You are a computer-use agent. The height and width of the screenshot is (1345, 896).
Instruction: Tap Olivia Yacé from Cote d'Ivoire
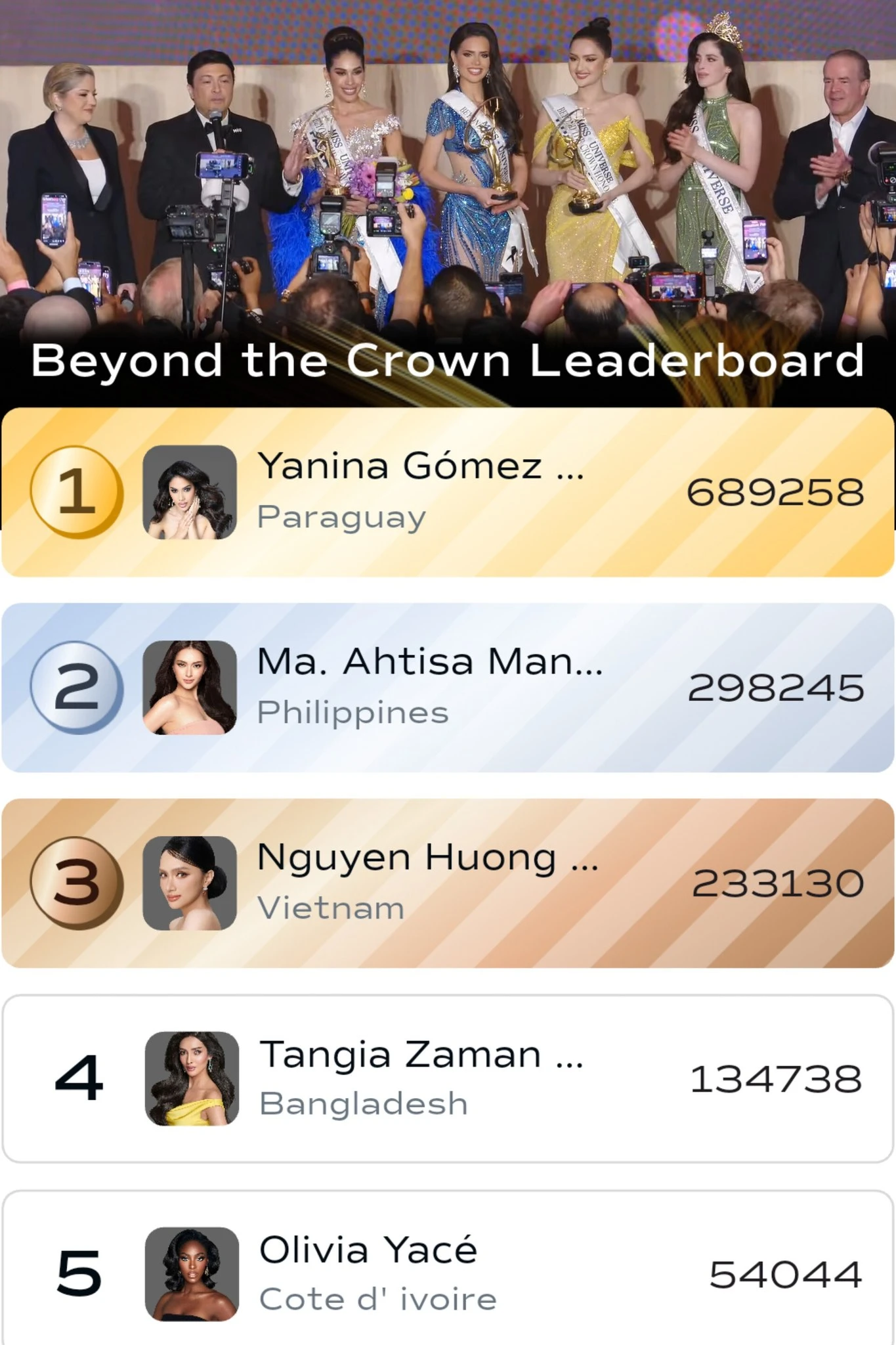(448, 1273)
